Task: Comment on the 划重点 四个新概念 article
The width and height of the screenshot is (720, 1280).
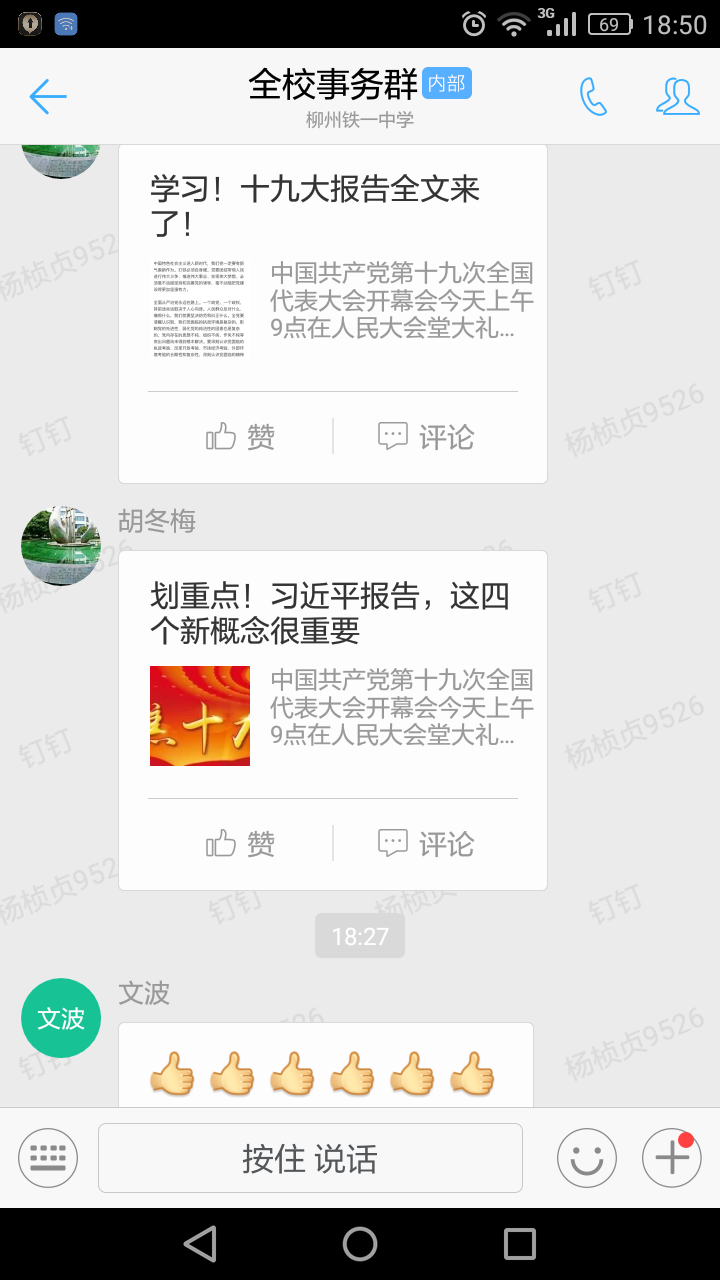Action: click(426, 844)
